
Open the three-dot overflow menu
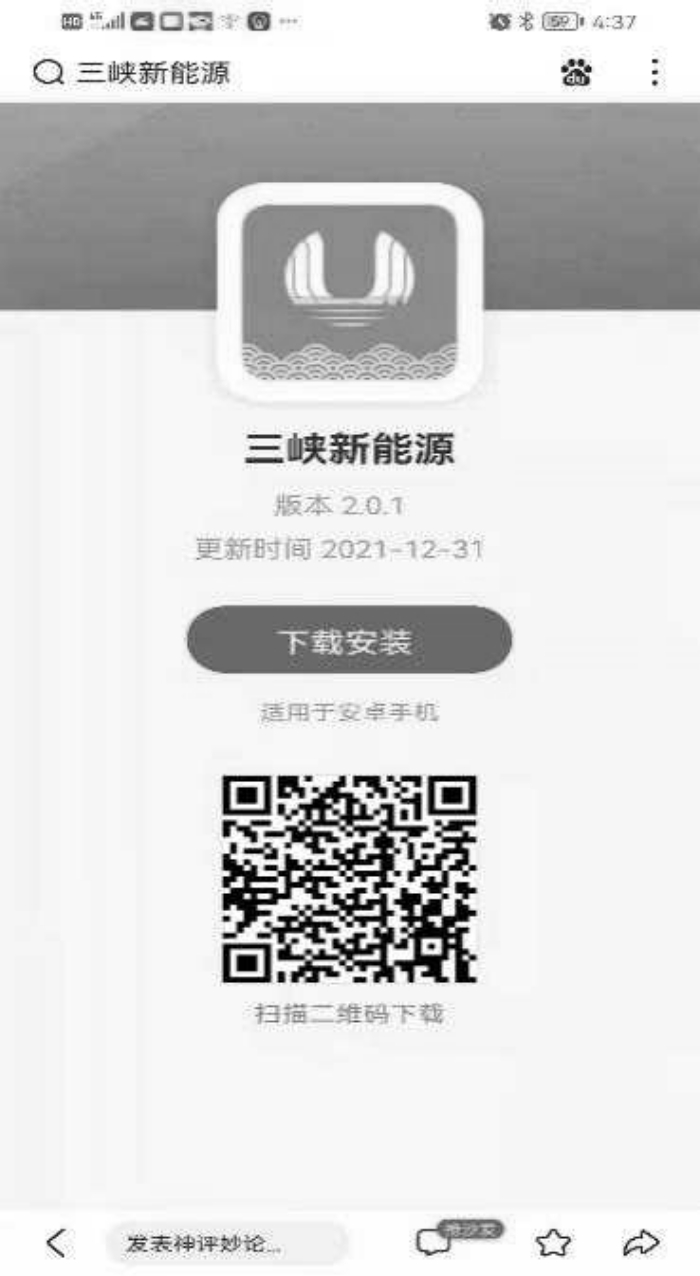click(x=654, y=73)
